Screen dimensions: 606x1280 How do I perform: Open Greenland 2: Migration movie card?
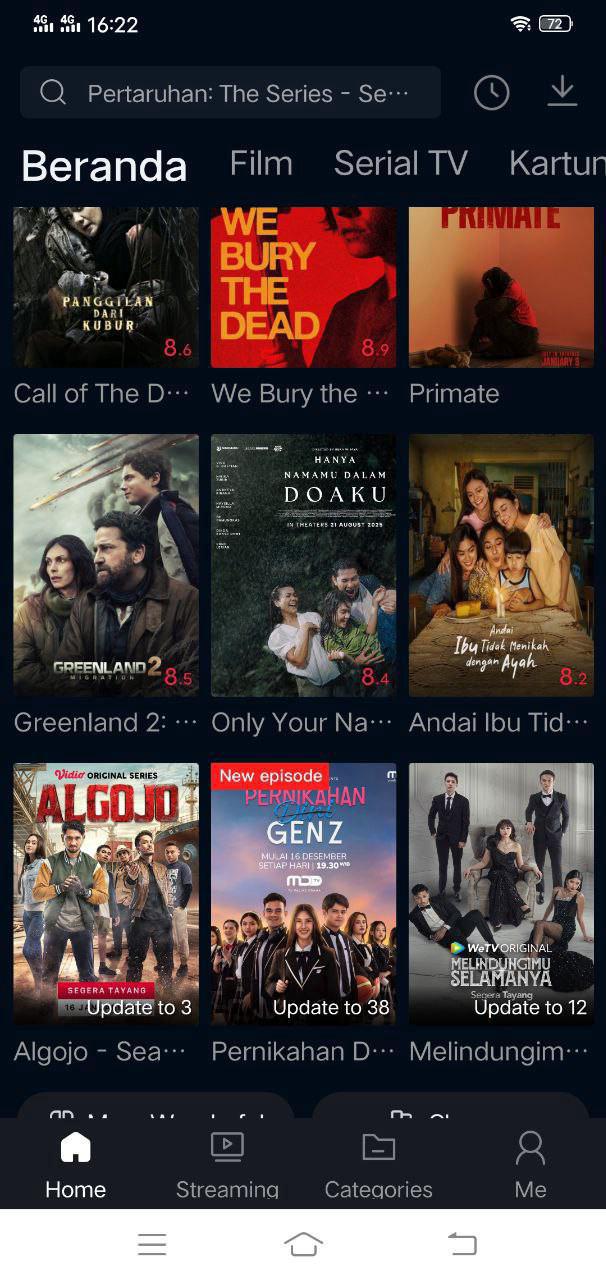pos(105,565)
